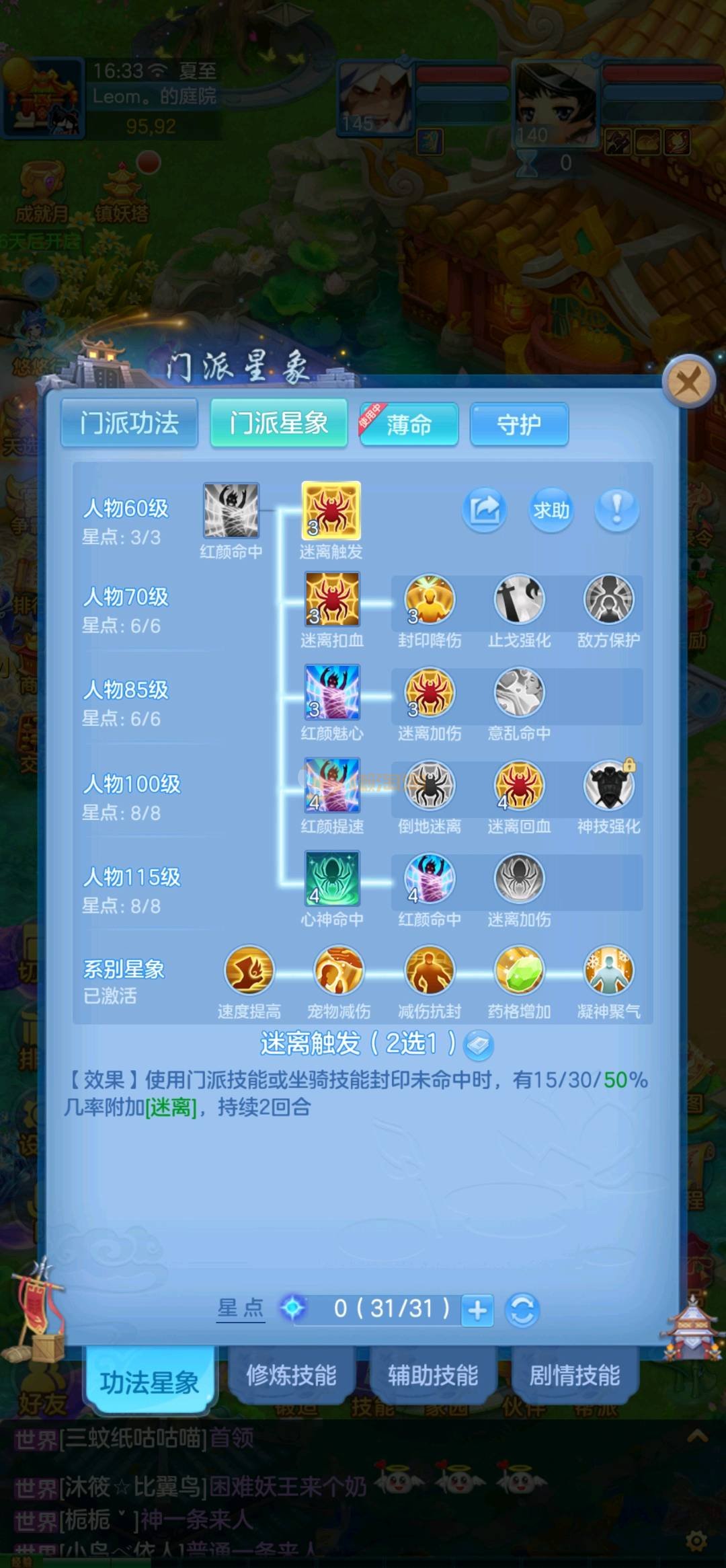Select the 迷离触发 skill node
726x1568 pixels.
[x=331, y=511]
